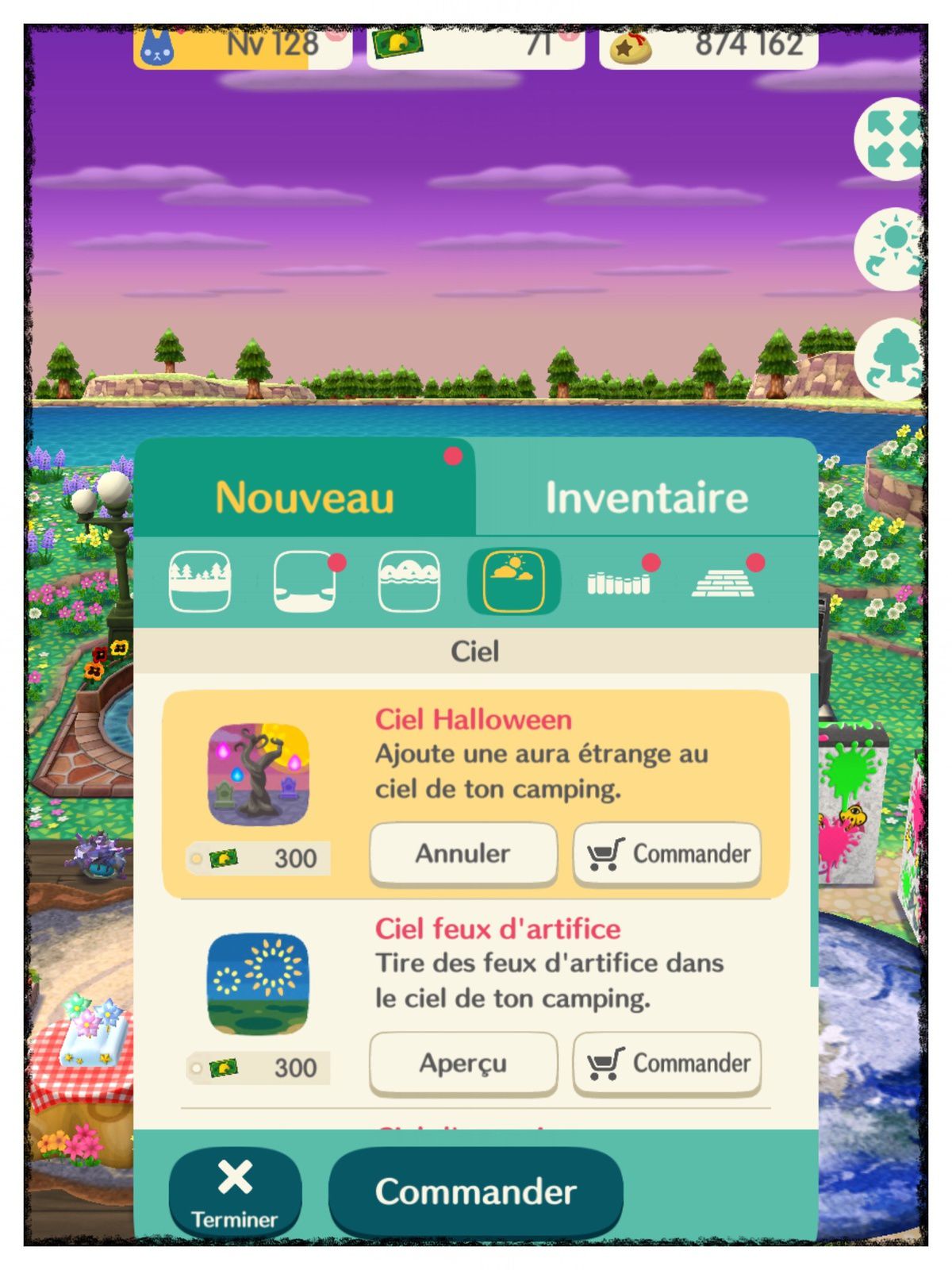Open the forest background category
Viewport: 952px width, 1270px height.
[200, 582]
